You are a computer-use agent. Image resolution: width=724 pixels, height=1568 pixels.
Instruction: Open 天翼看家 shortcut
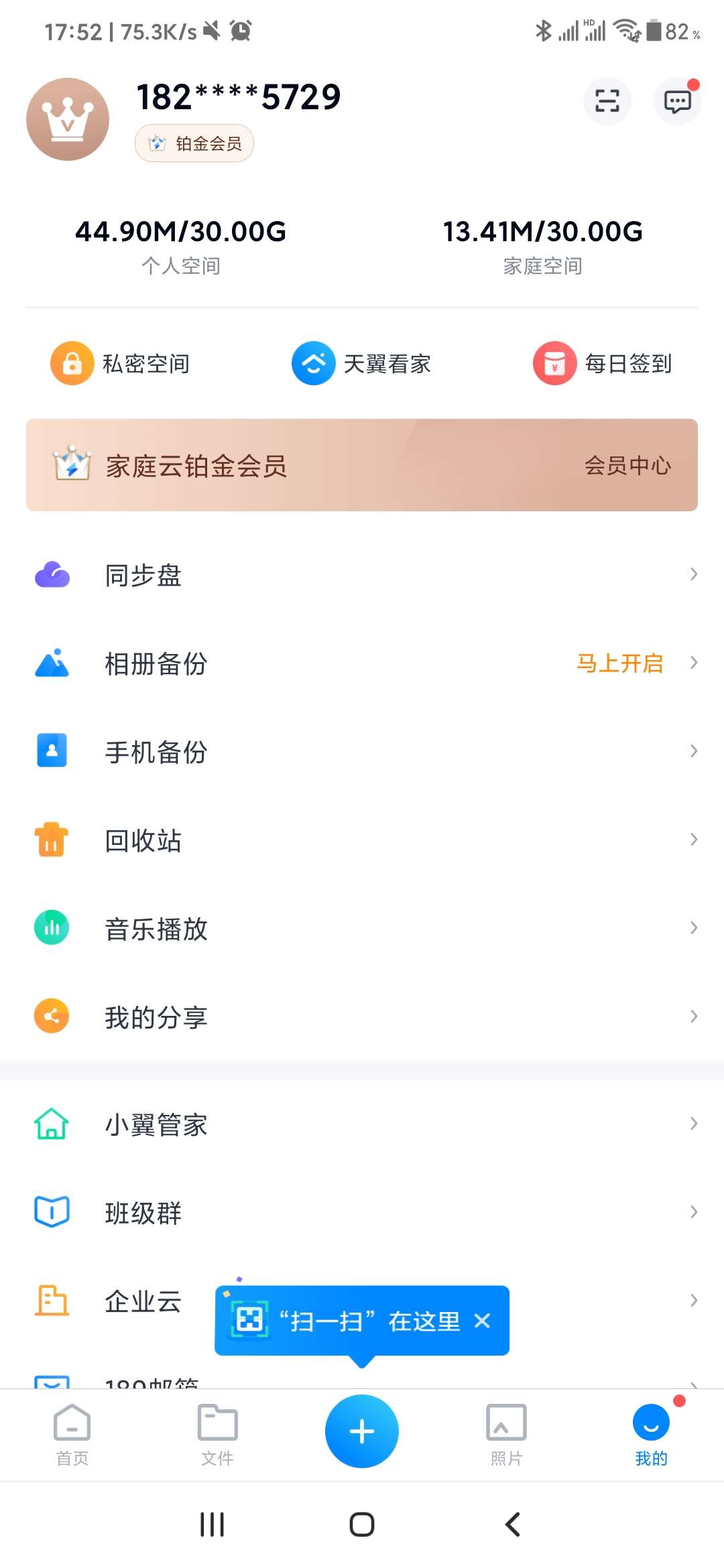coord(361,363)
